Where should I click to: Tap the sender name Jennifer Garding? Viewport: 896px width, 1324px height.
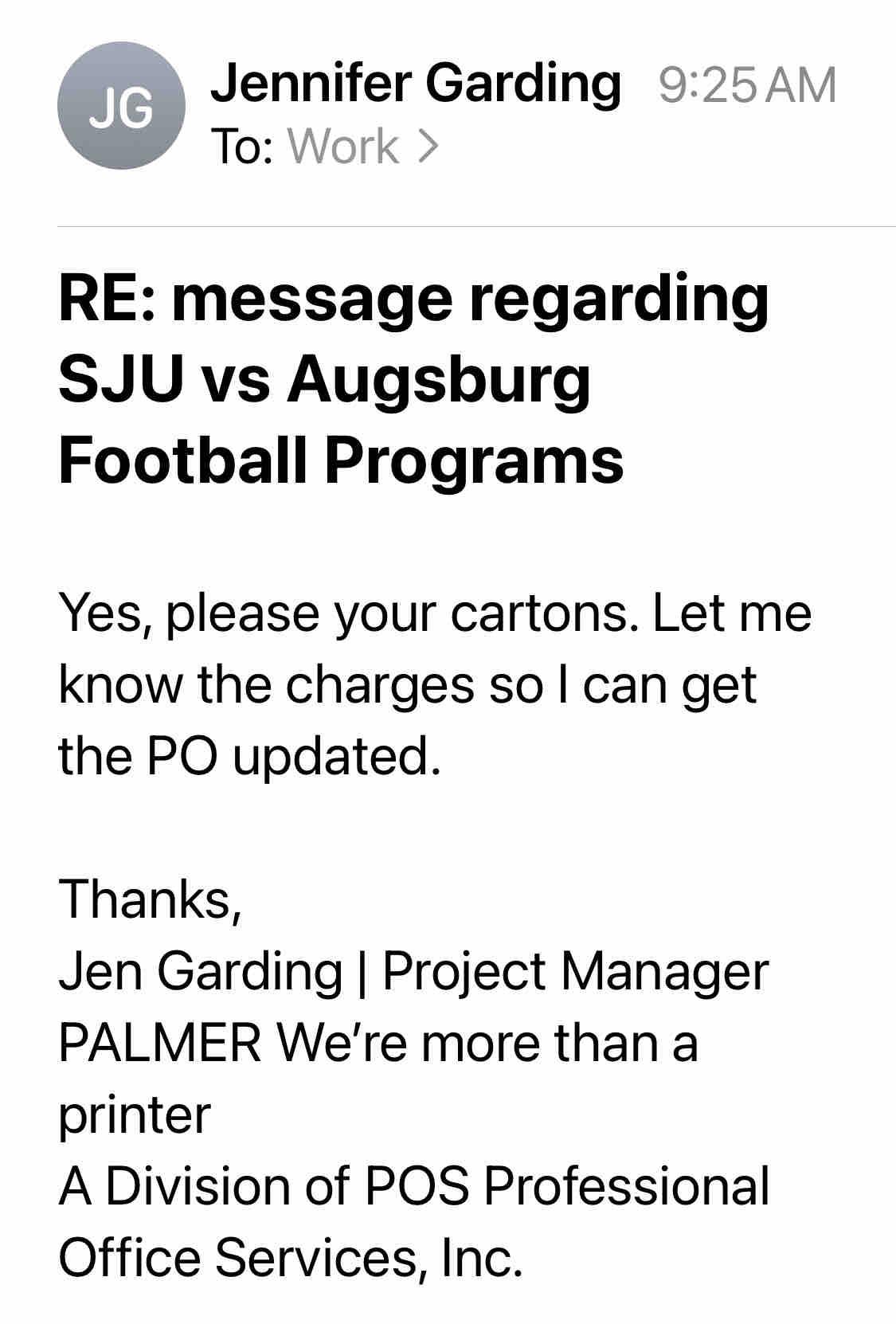pyautogui.click(x=414, y=82)
